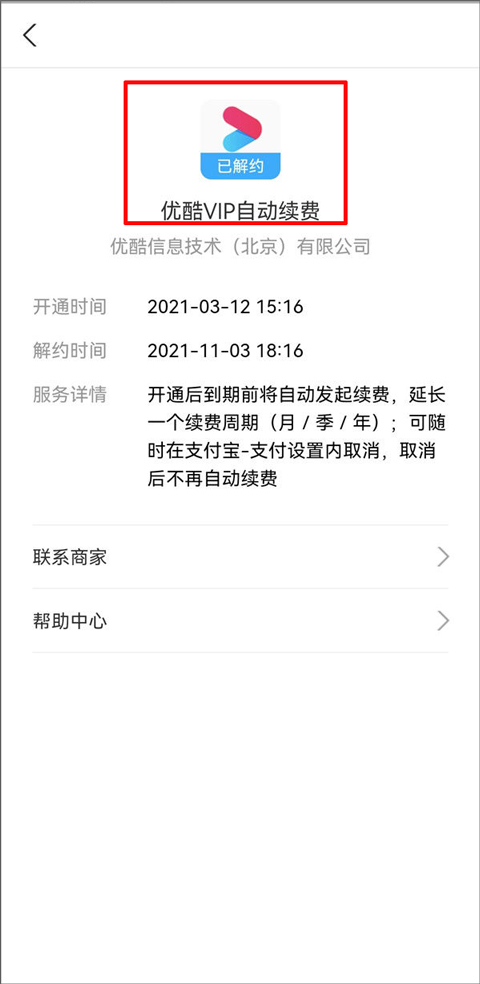This screenshot has height=984, width=480.
Task: Open the 联系商家 row
Action: click(x=240, y=557)
